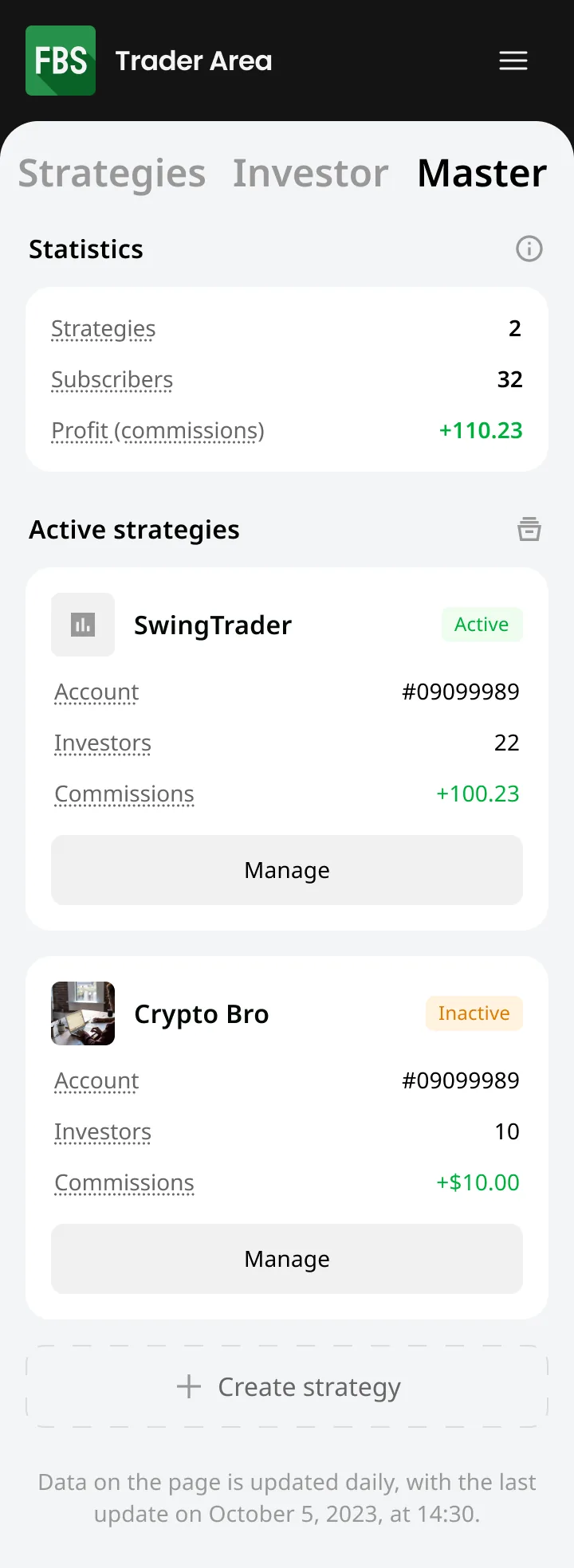
Task: Click the Inactive badge on Crypto Bro
Action: tap(474, 1013)
